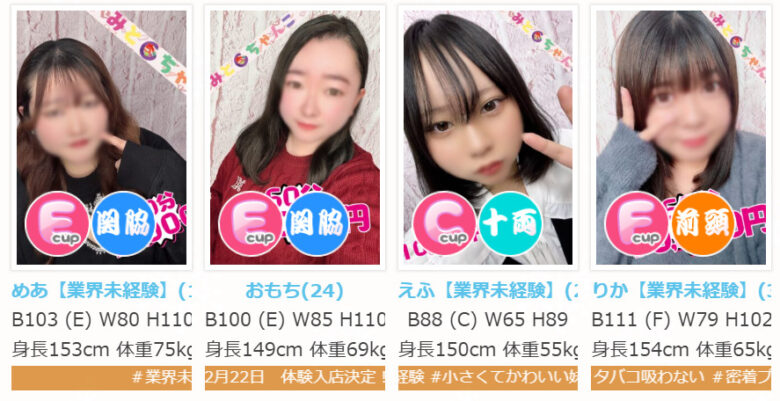
Task: Tap the りか【業界未経験】 name link
Action: [x=682, y=291]
